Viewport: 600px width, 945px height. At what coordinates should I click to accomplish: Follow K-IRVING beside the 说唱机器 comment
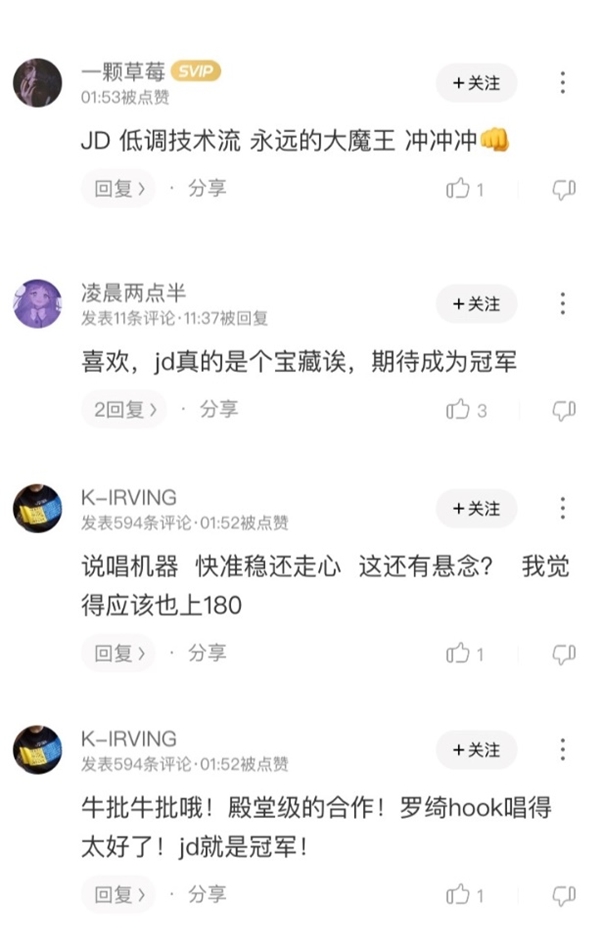[x=476, y=509]
